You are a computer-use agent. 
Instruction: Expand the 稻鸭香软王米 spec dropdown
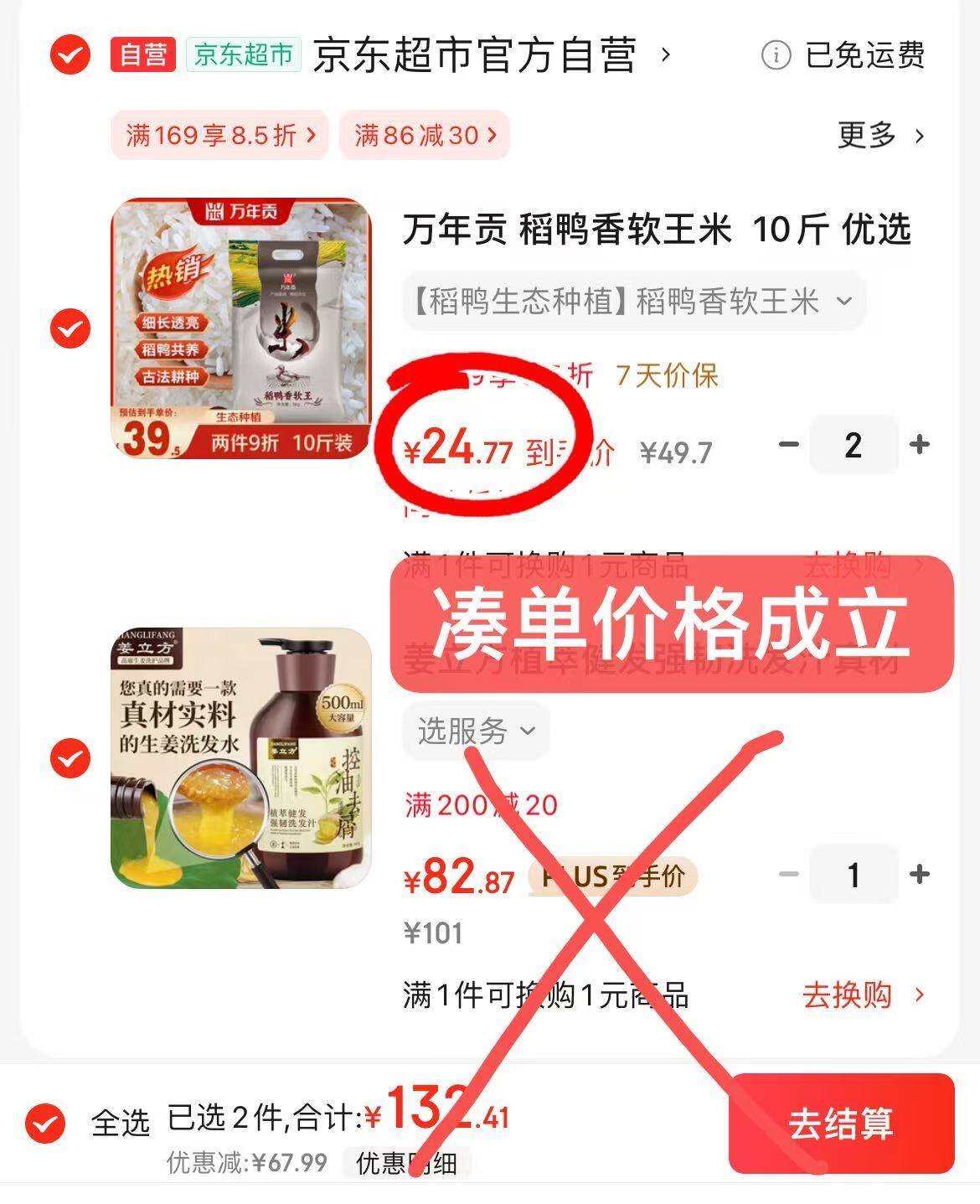[634, 301]
